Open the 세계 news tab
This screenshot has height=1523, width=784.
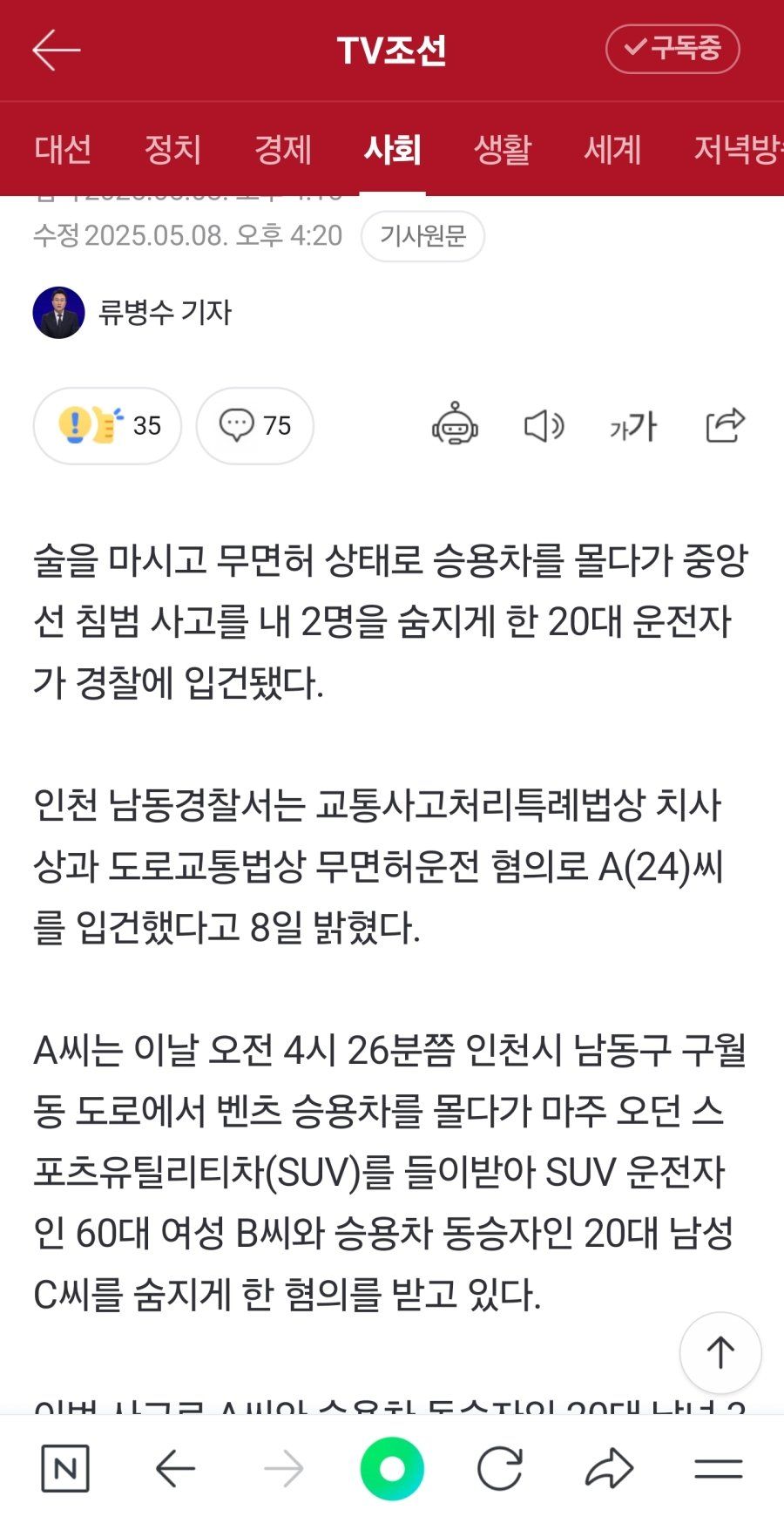click(x=612, y=149)
